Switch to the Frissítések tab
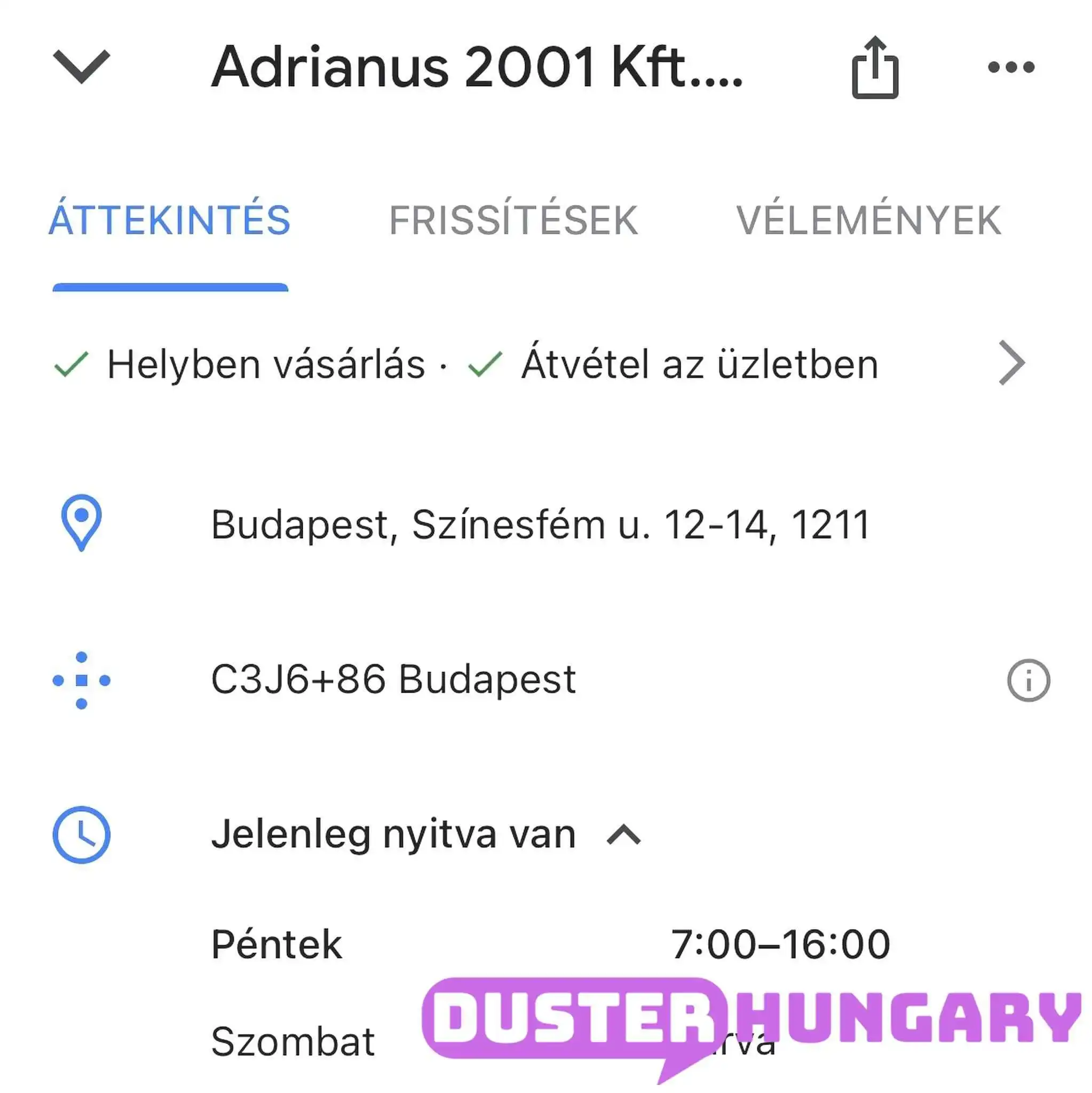 tap(513, 221)
